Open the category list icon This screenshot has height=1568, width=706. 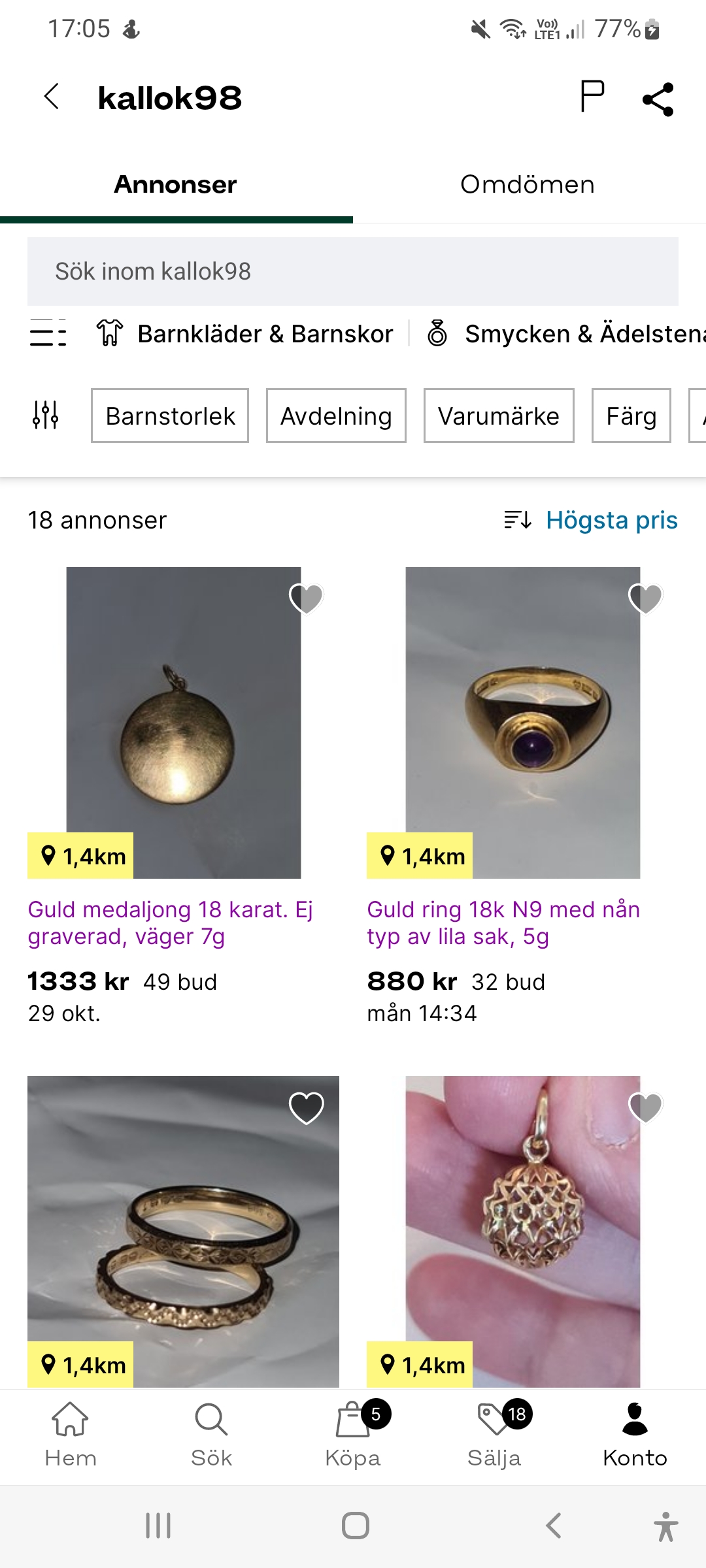(x=48, y=333)
